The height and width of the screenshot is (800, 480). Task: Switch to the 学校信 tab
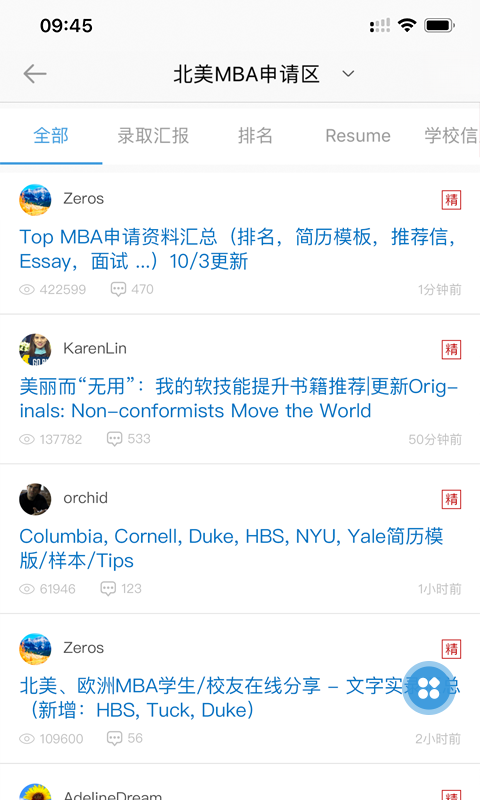[452, 136]
